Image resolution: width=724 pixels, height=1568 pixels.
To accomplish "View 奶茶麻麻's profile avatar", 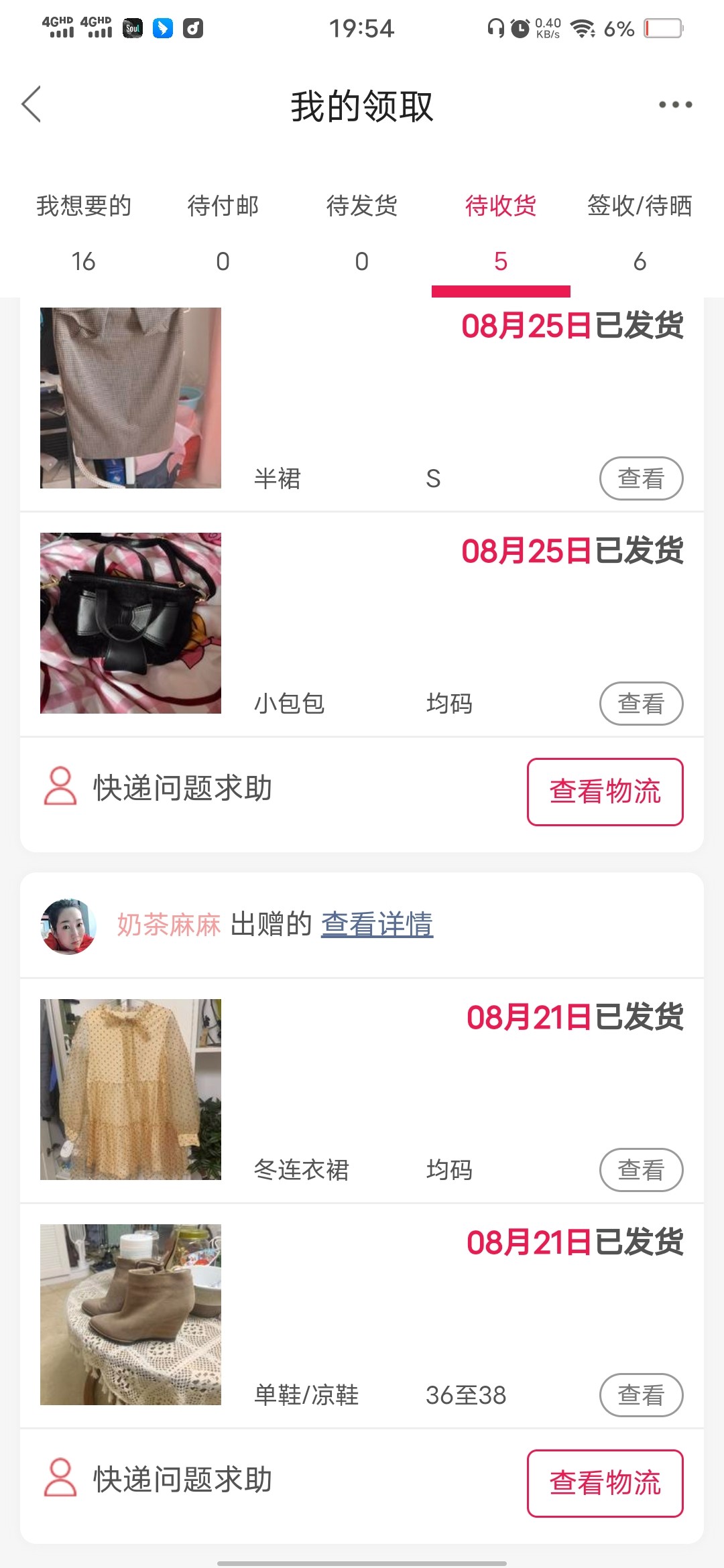I will pyautogui.click(x=68, y=926).
